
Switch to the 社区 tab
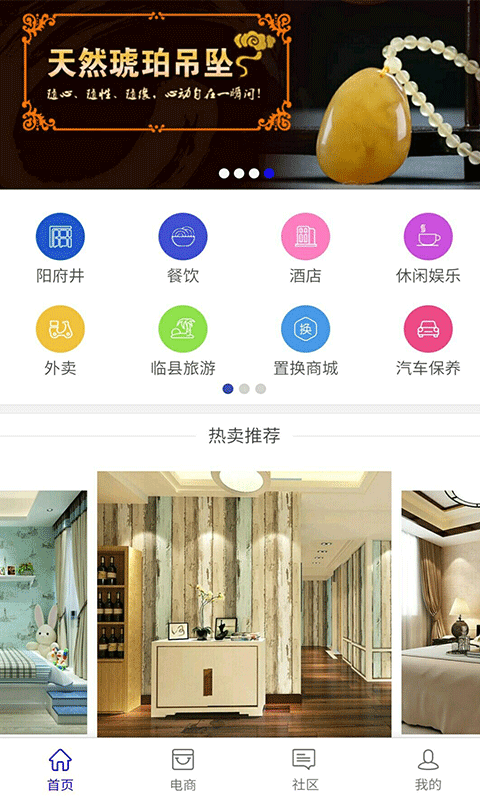point(305,769)
